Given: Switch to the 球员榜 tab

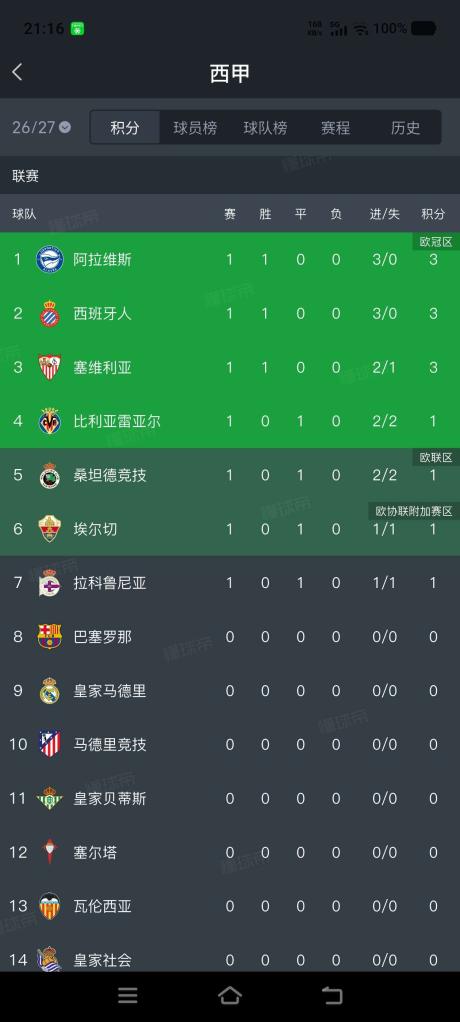Looking at the screenshot, I should pos(195,127).
